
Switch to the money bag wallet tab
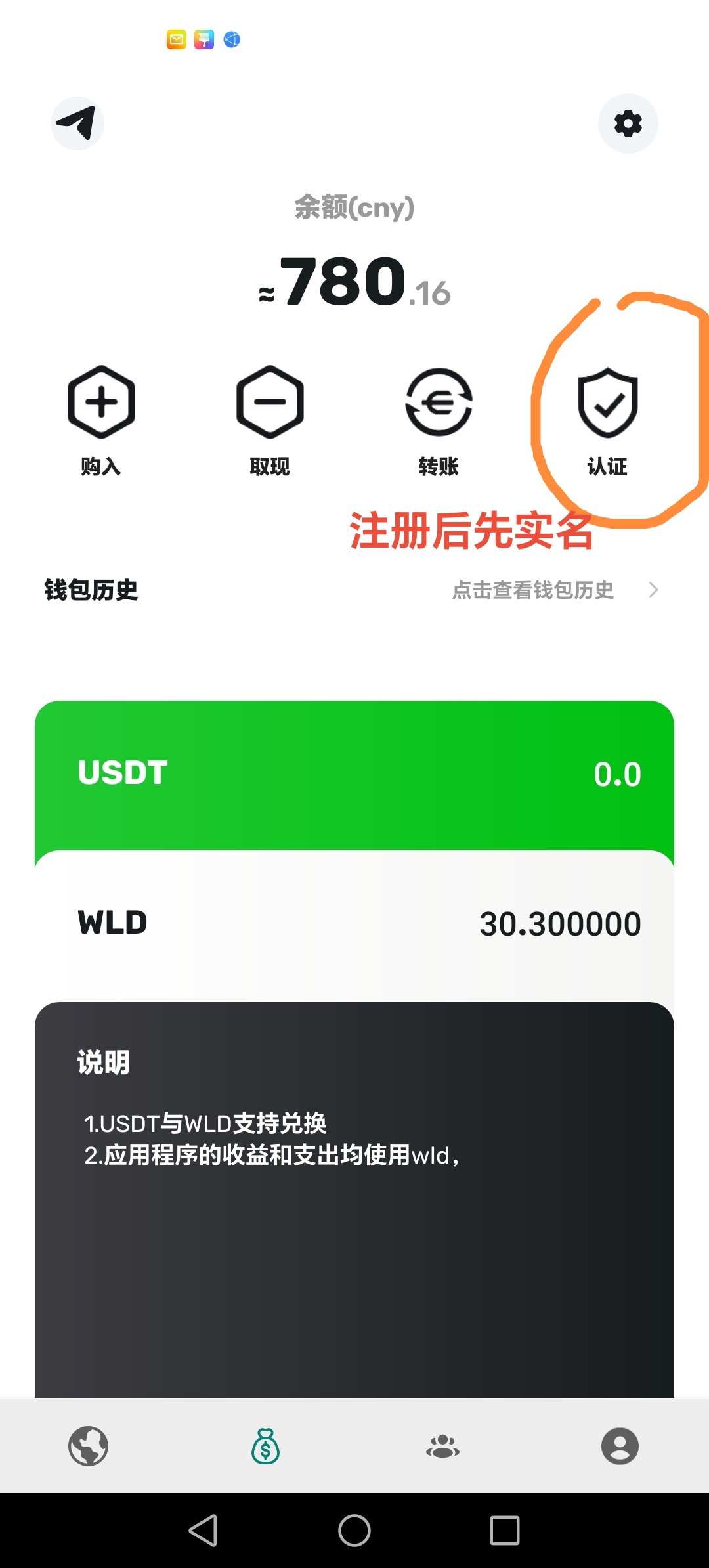[266, 1446]
